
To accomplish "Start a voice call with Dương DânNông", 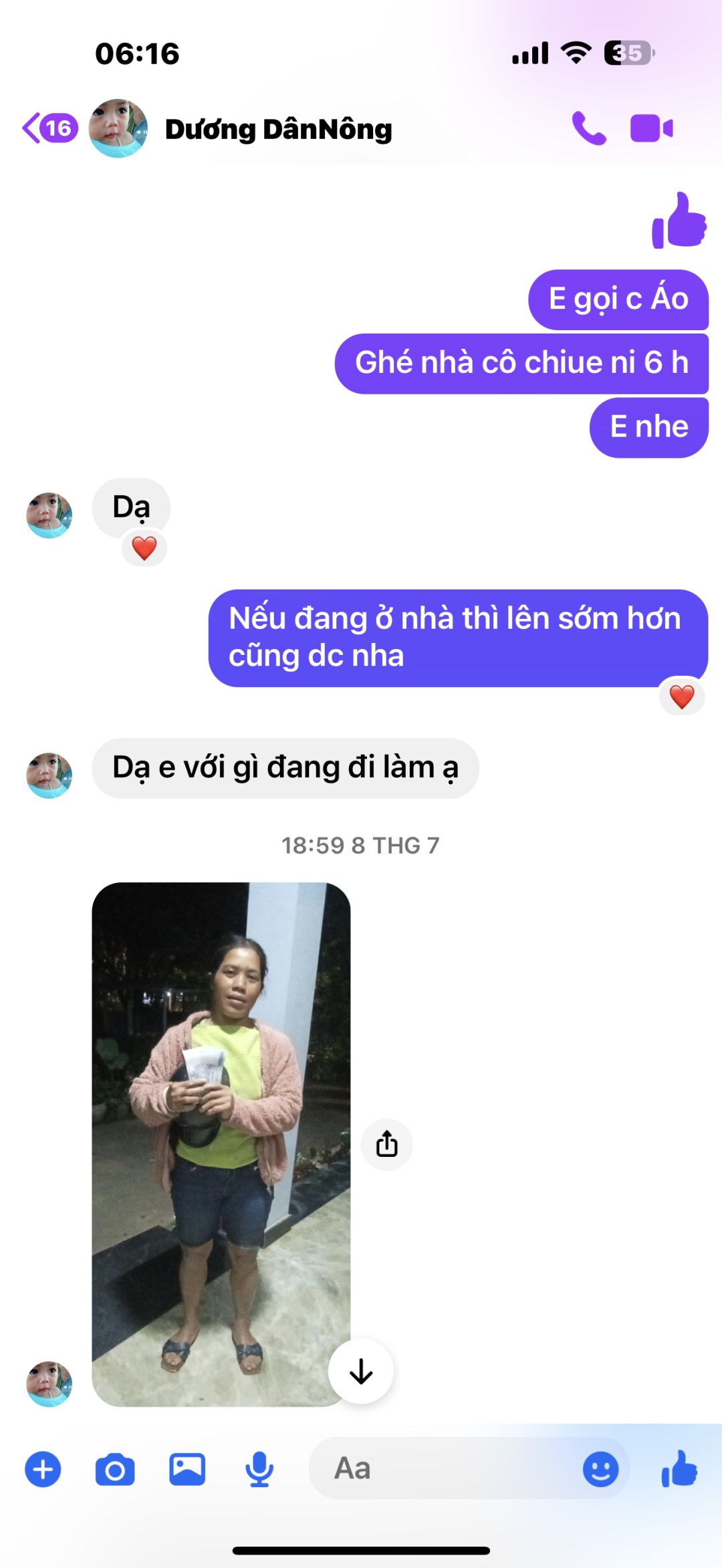I will (589, 128).
